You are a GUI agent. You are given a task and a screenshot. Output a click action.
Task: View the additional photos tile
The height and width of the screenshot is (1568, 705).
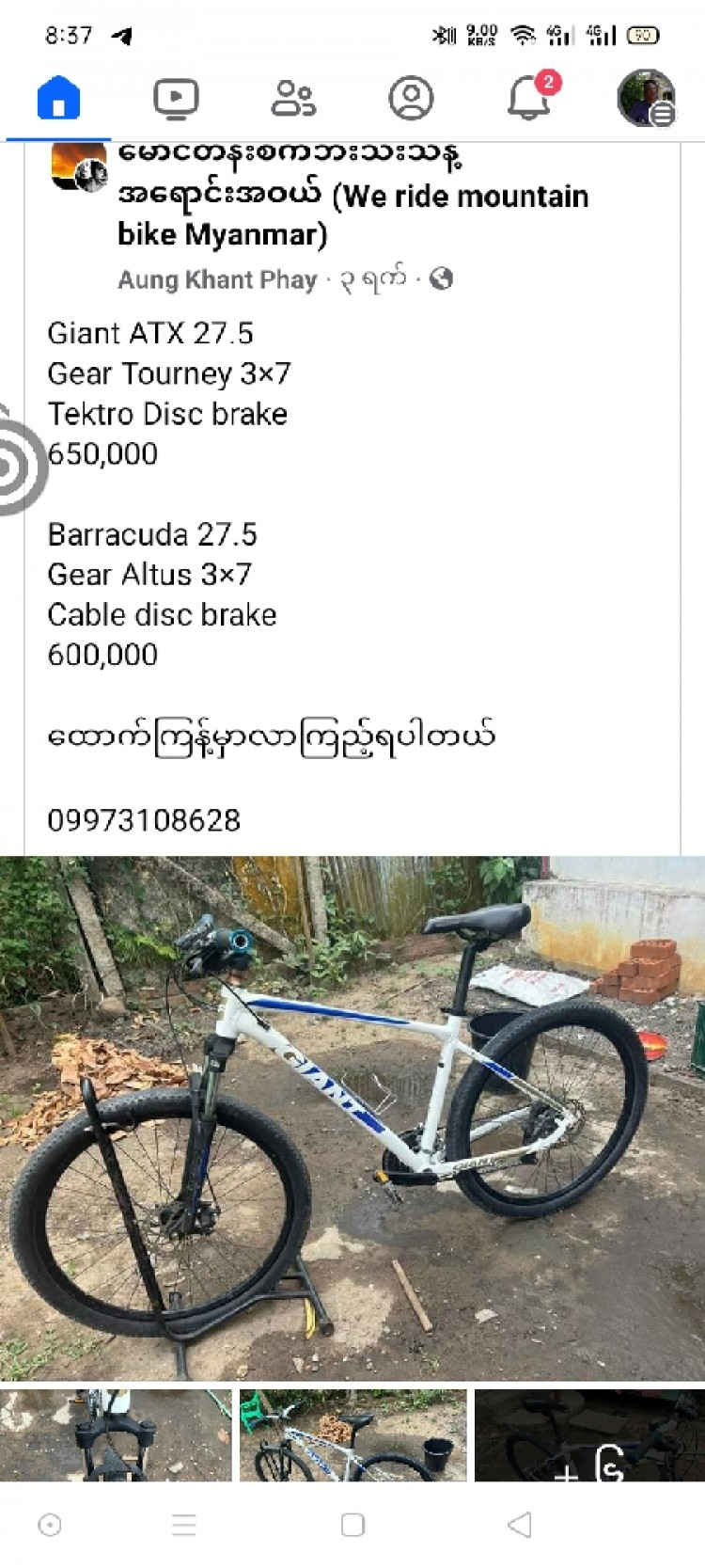pyautogui.click(x=589, y=1435)
